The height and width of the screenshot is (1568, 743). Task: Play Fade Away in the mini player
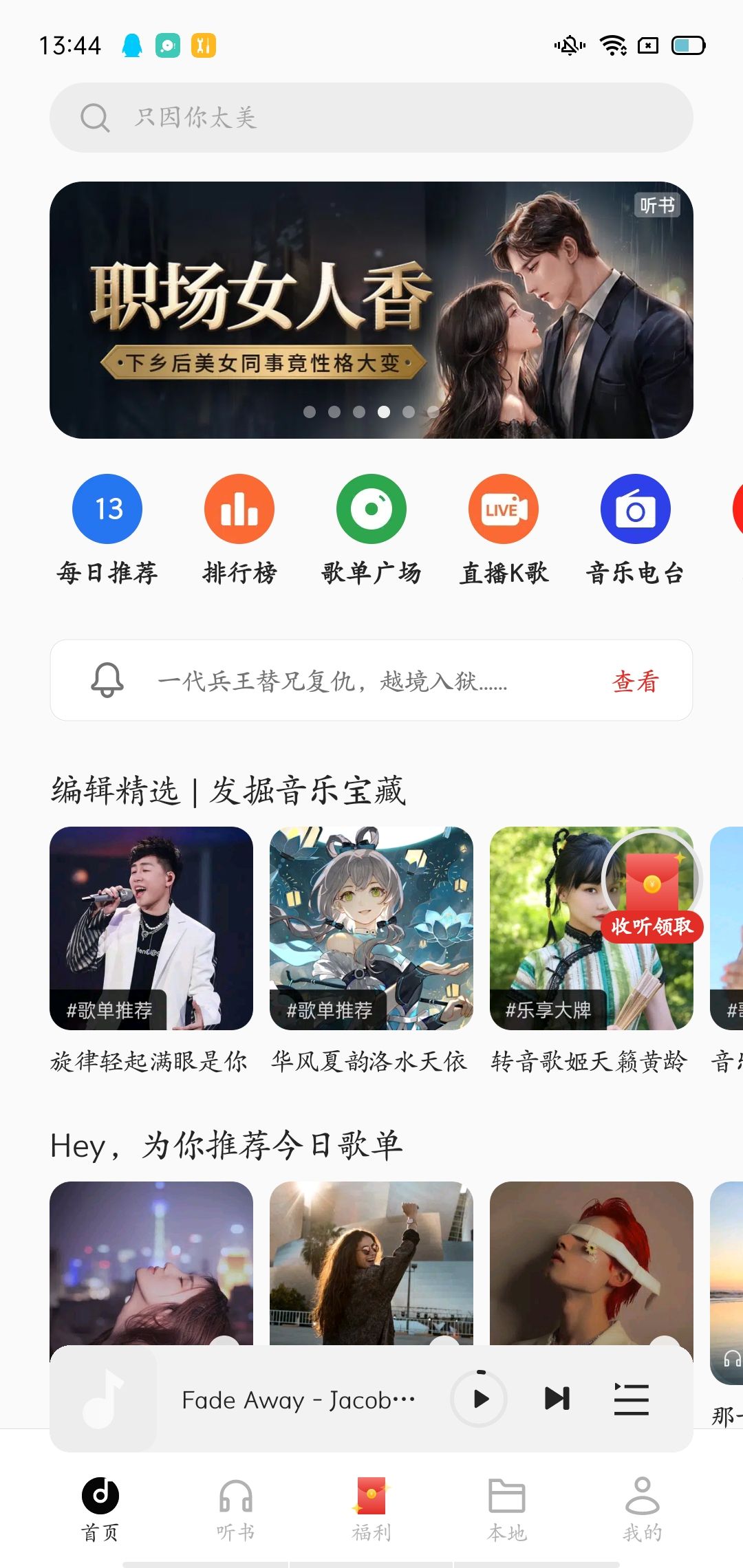click(480, 1398)
